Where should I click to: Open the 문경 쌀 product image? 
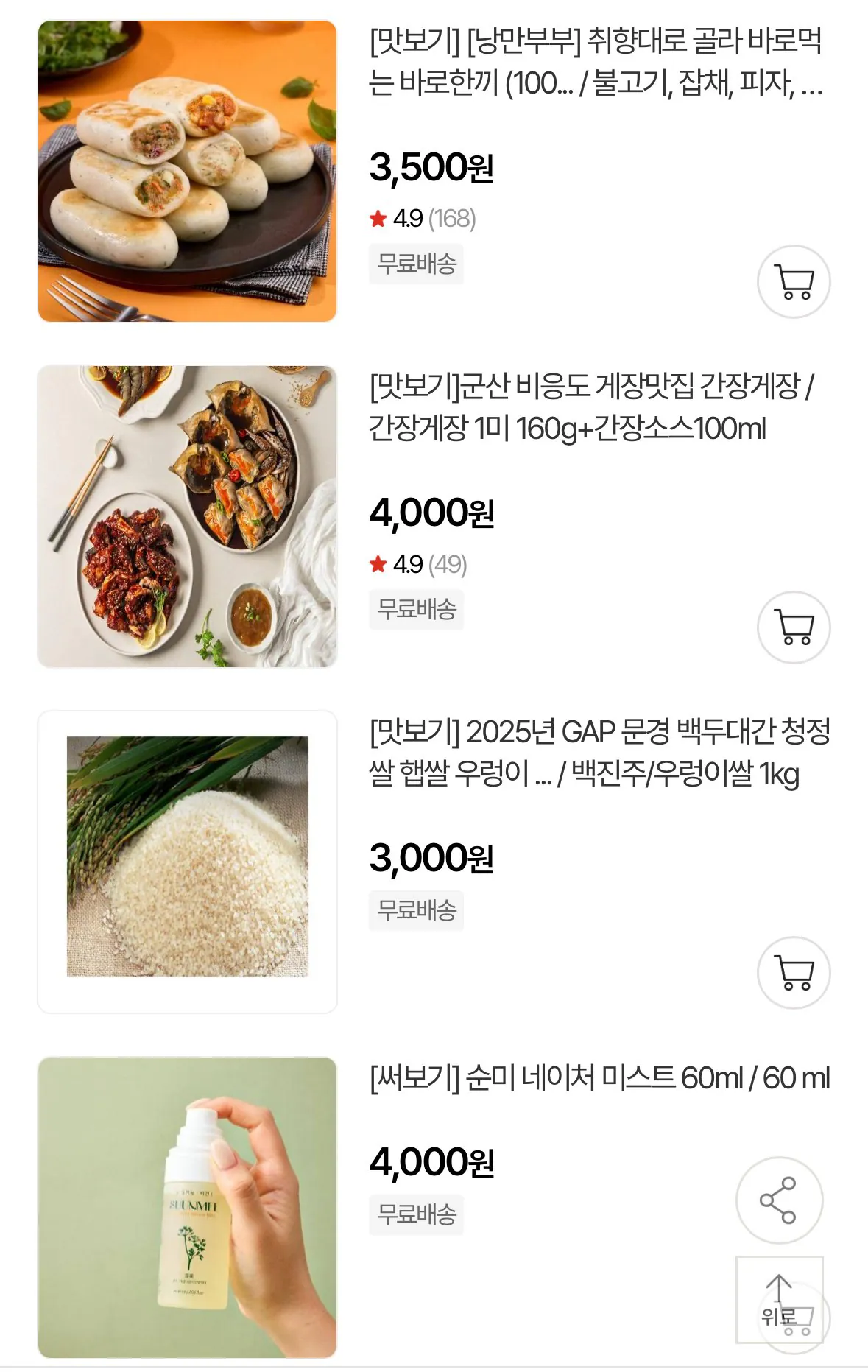187,861
